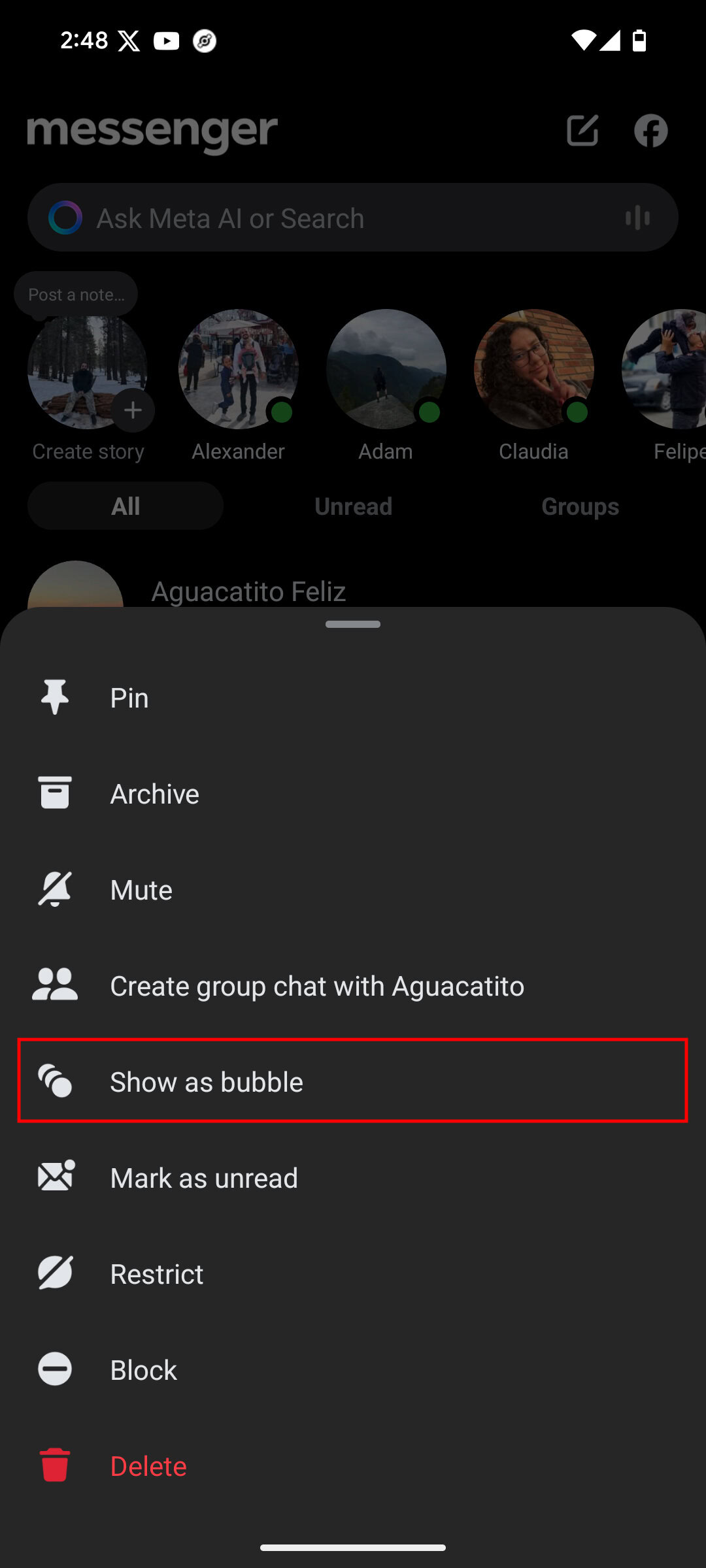Mute notifications for Aguacatito Feliz
Screen dimensions: 706x1568
tap(141, 889)
